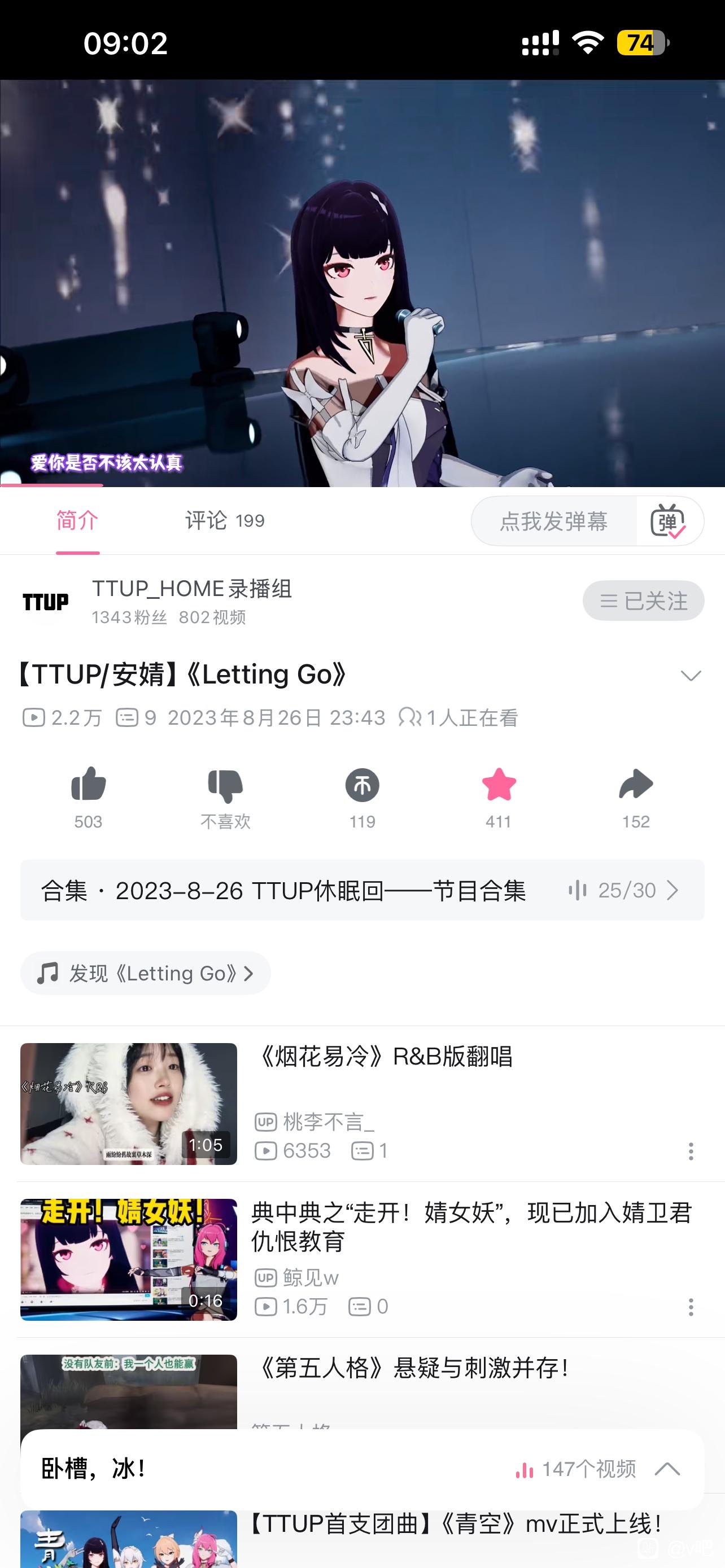This screenshot has width=725, height=1568.
Task: Open TTUP_HOME录播组 uploader profile
Action: 191,589
